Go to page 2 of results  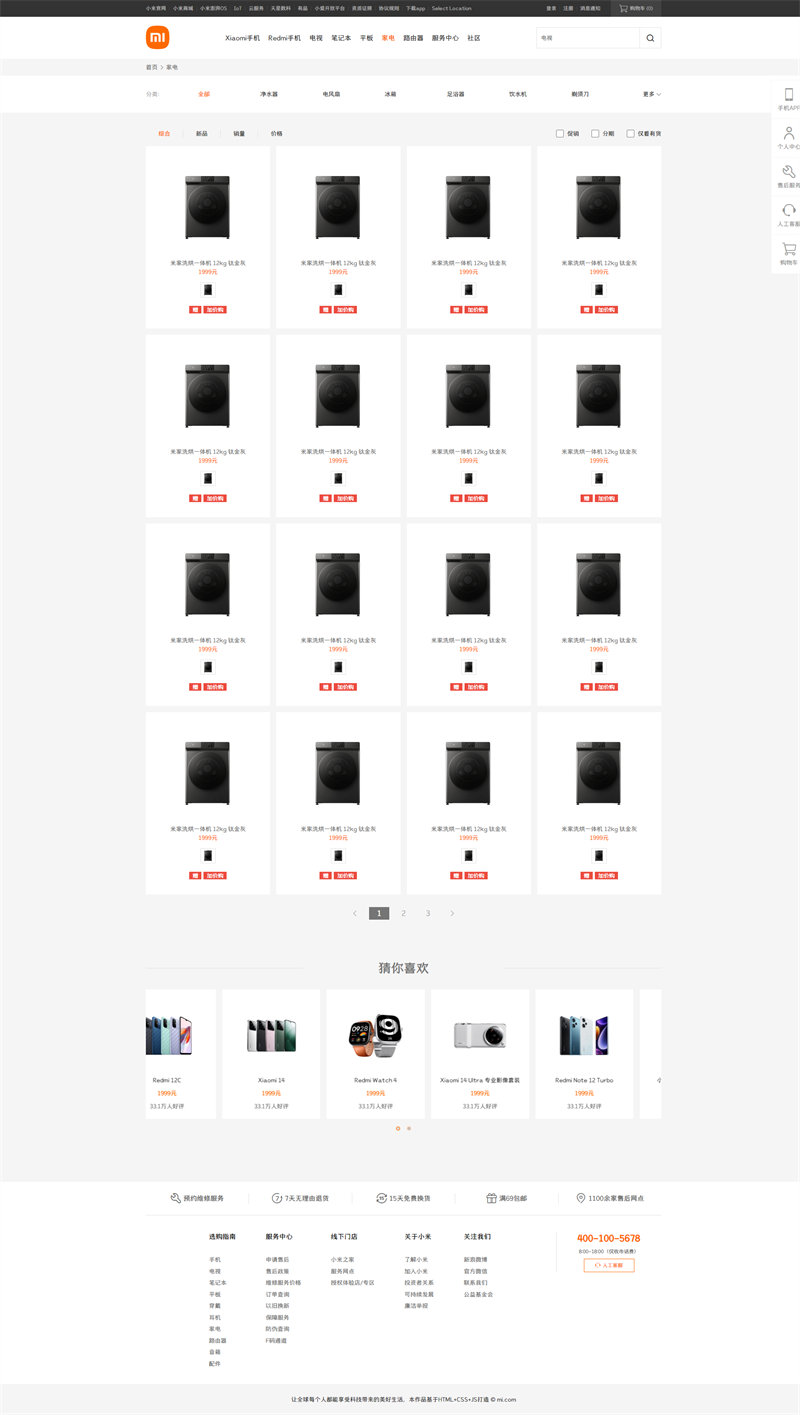coord(403,913)
